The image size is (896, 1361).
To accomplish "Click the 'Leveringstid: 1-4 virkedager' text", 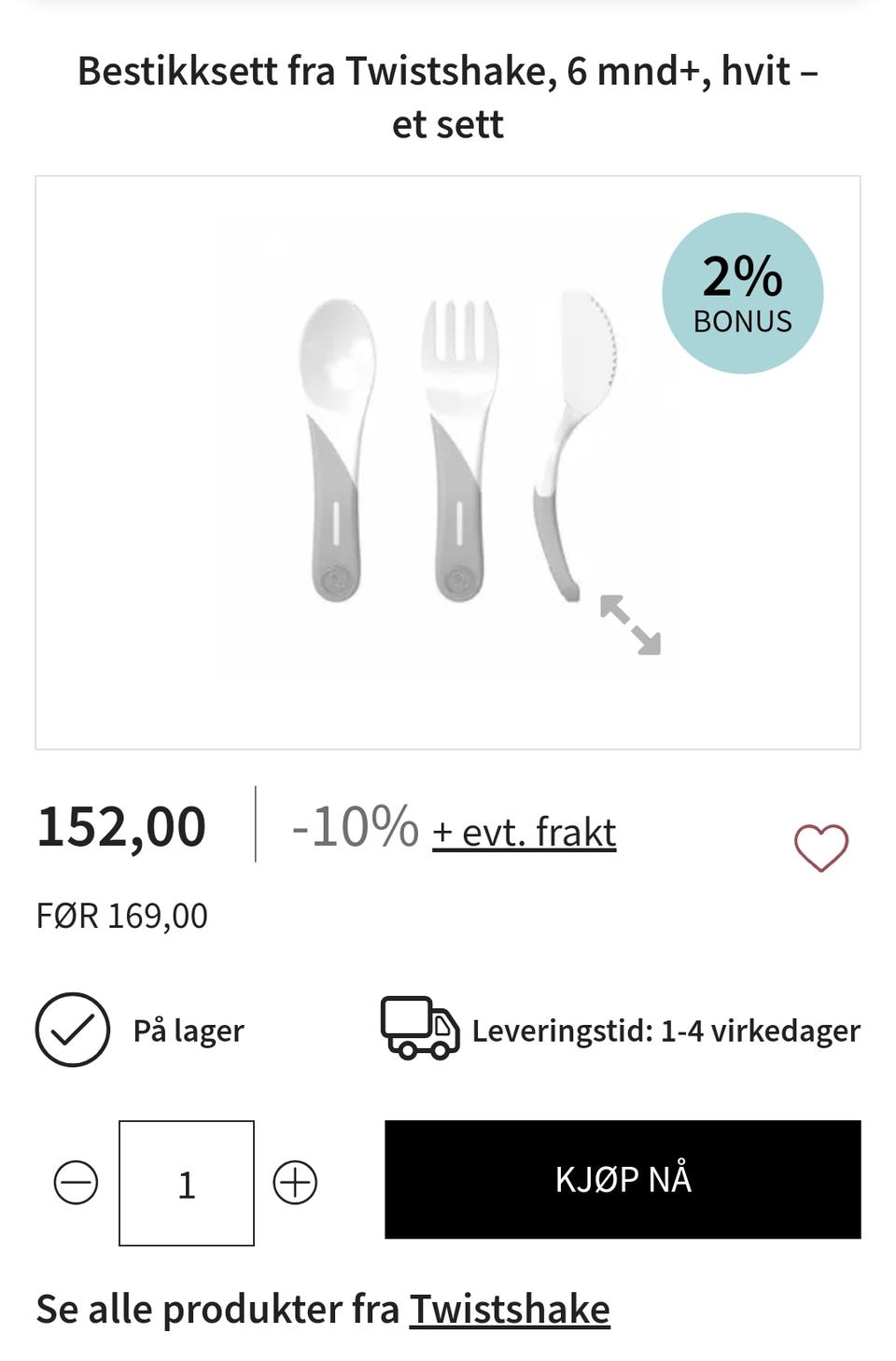I will click(665, 1031).
